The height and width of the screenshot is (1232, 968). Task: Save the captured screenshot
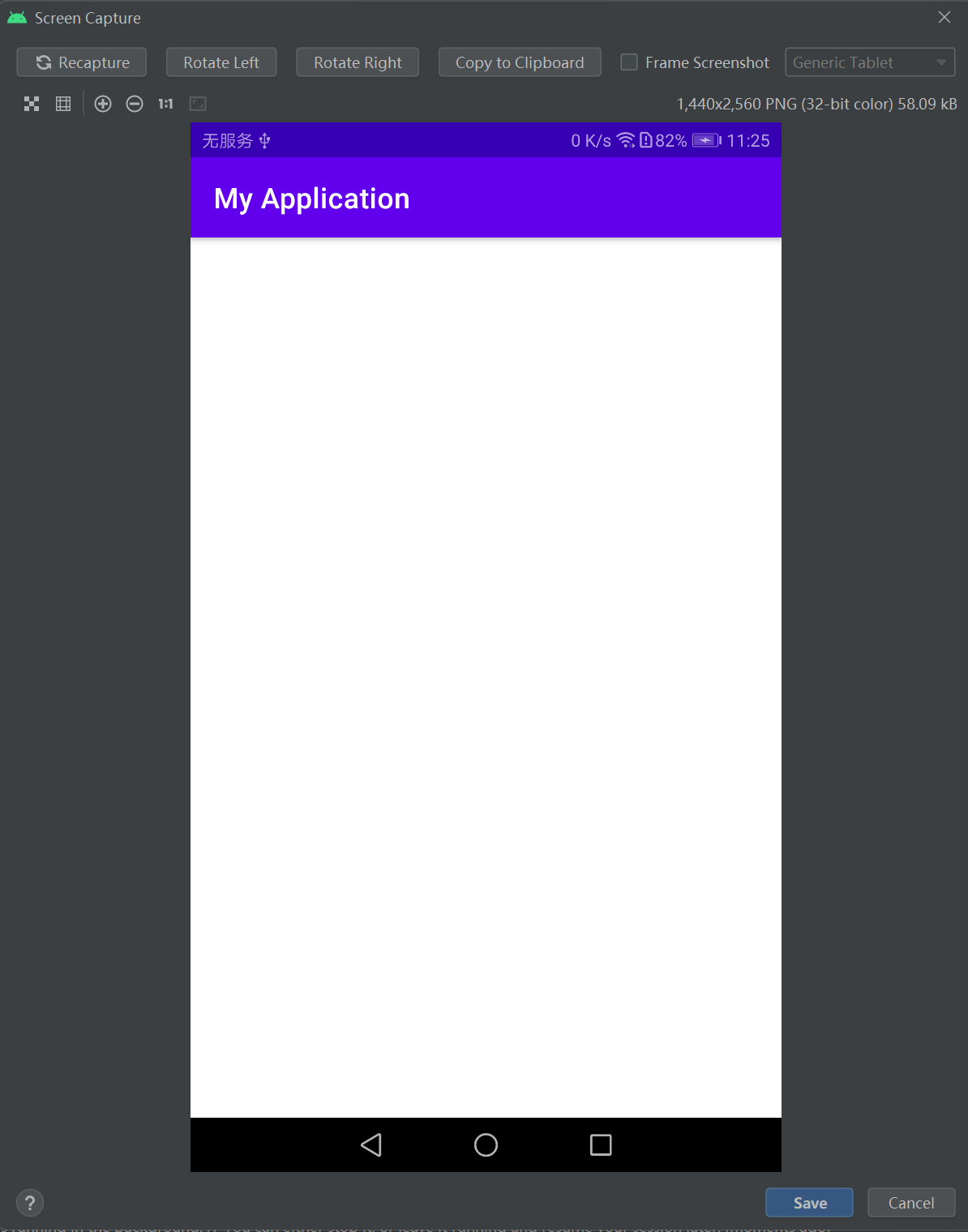point(809,1203)
